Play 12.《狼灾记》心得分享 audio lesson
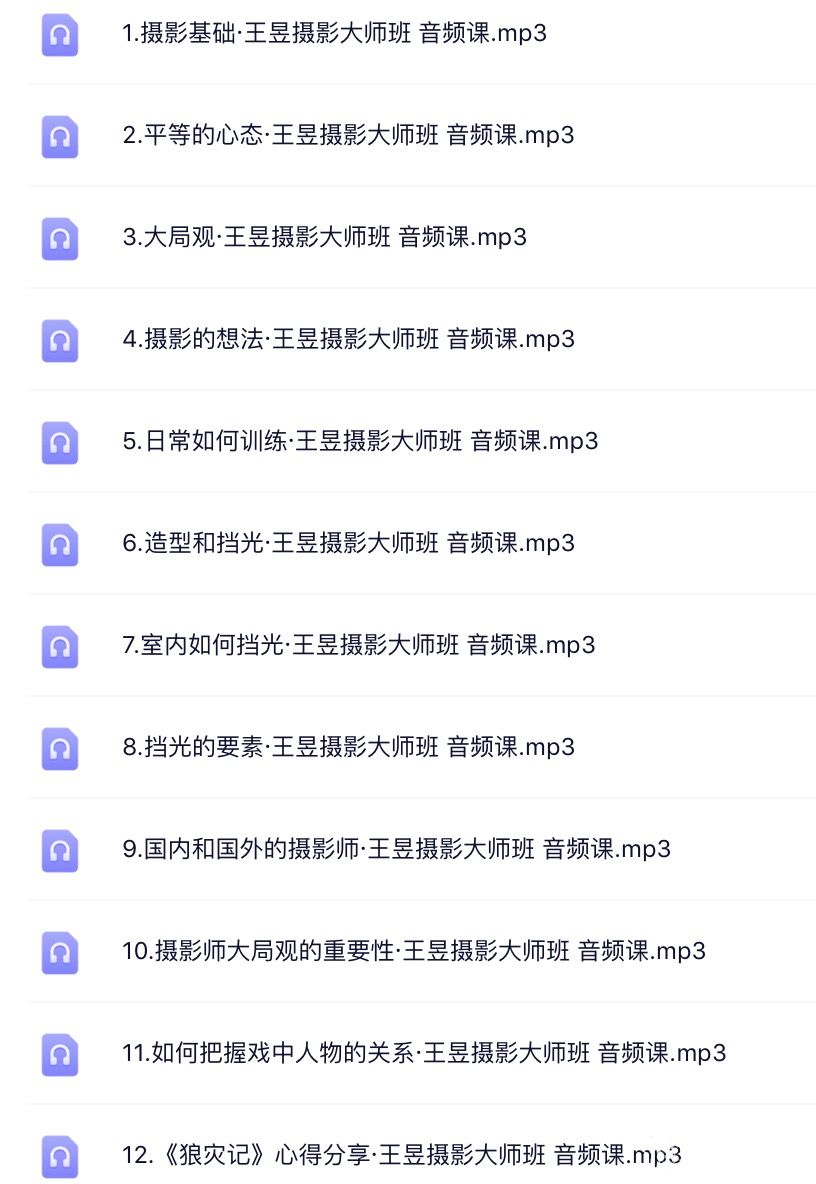The height and width of the screenshot is (1184, 816). 402,1155
